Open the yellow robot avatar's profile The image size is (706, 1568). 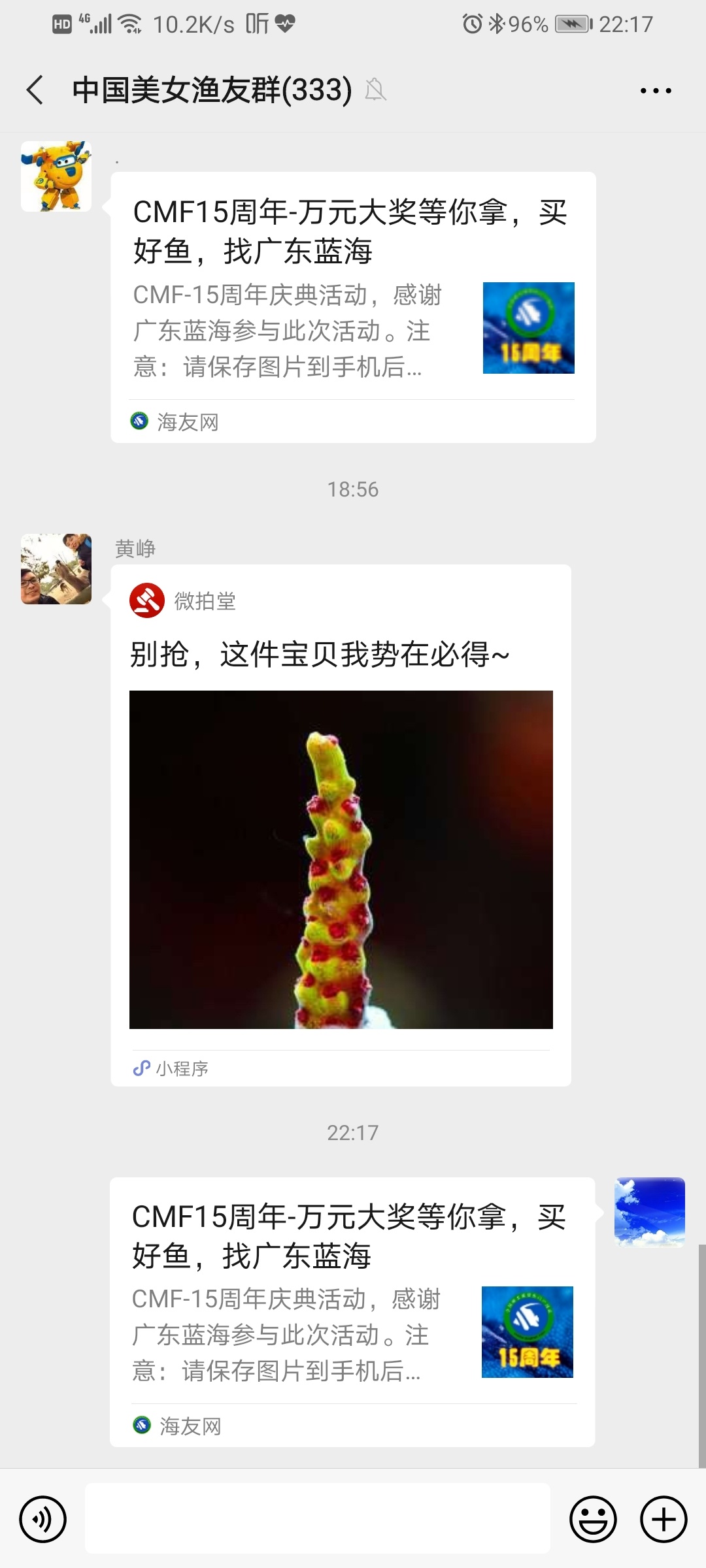click(x=56, y=176)
